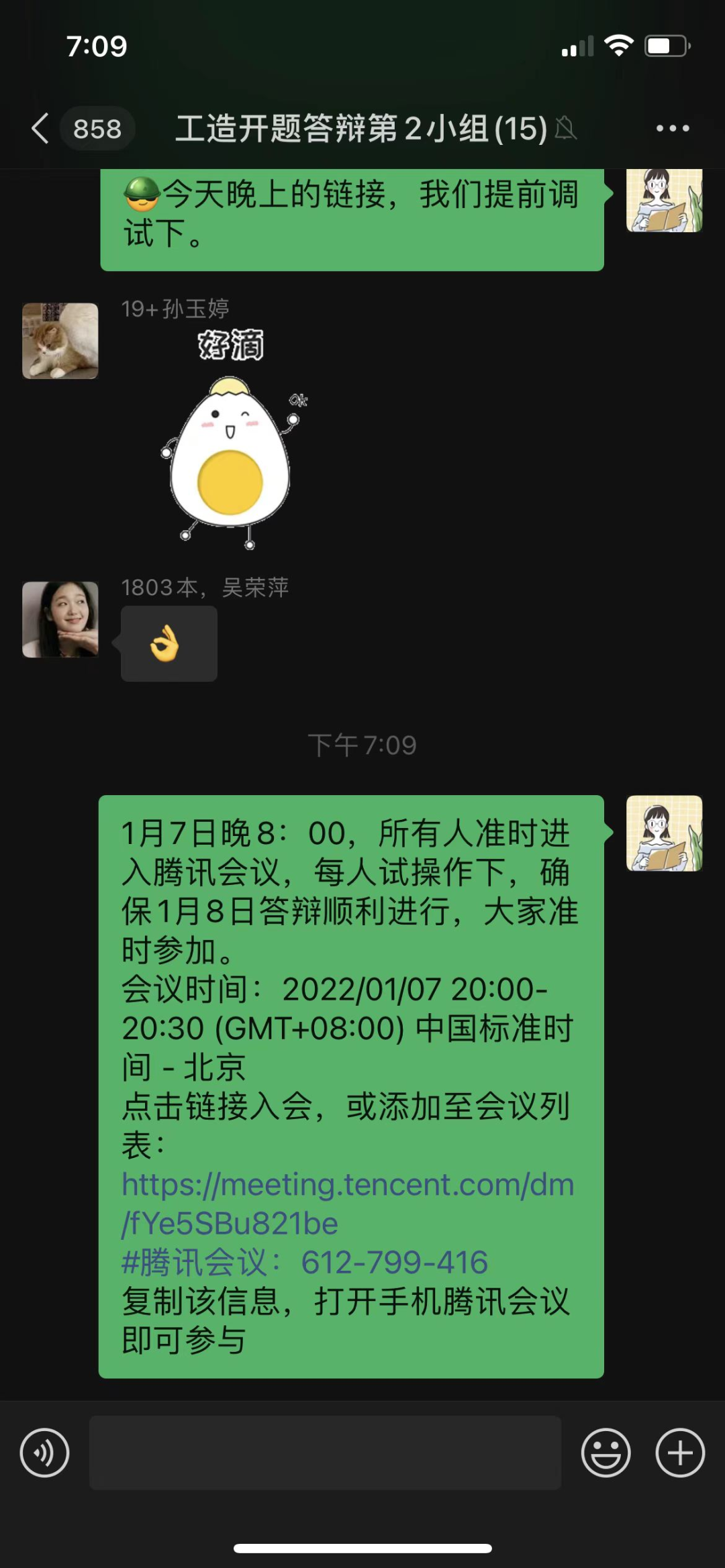View 孙玉婷's cat avatar profile
This screenshot has height=1568, width=725.
pyautogui.click(x=60, y=341)
